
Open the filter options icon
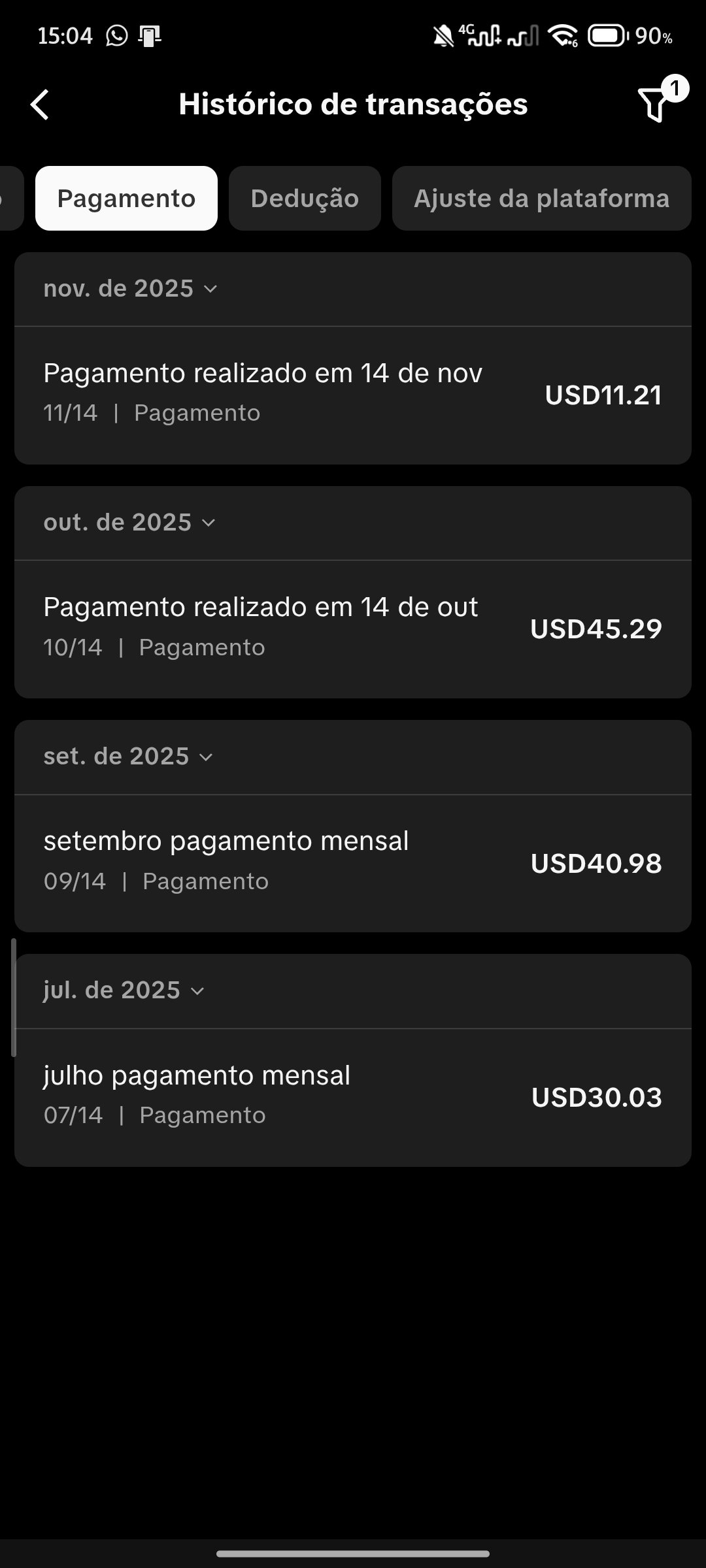654,105
